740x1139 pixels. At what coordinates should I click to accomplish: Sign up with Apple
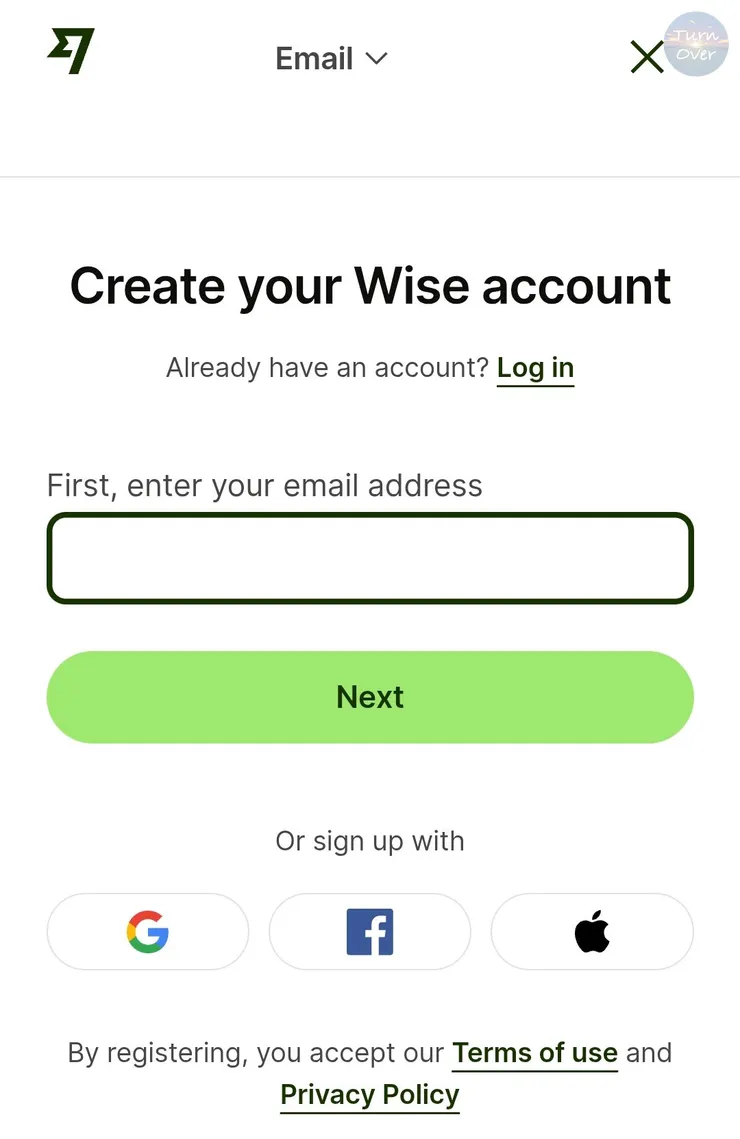(592, 932)
